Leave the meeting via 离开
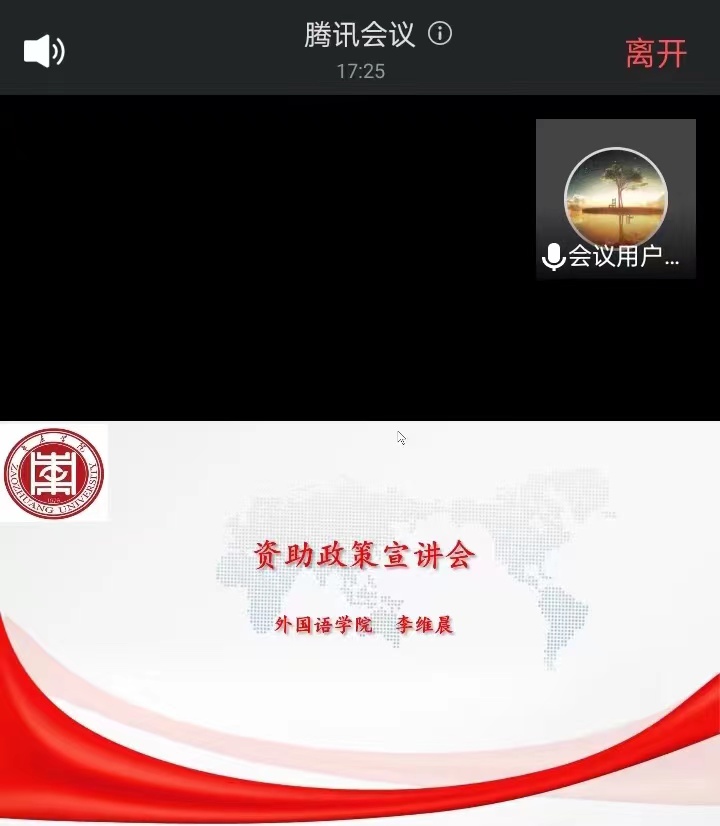This screenshot has height=826, width=720. [x=656, y=53]
